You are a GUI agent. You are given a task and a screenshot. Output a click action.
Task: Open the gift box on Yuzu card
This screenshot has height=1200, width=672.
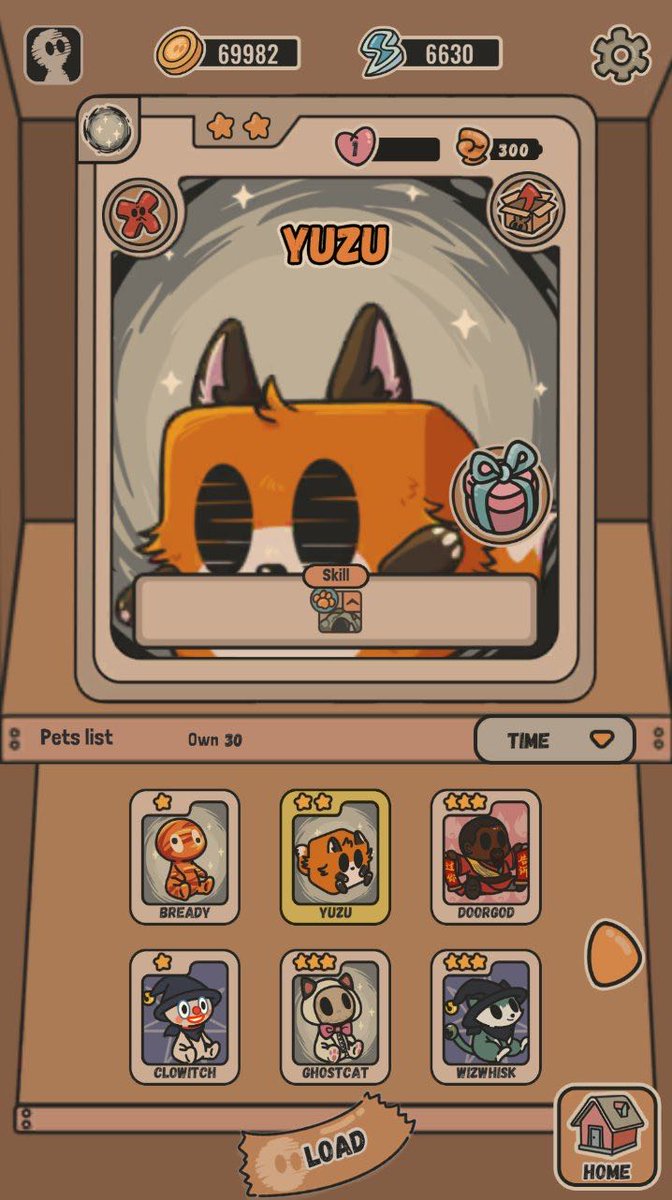click(500, 492)
